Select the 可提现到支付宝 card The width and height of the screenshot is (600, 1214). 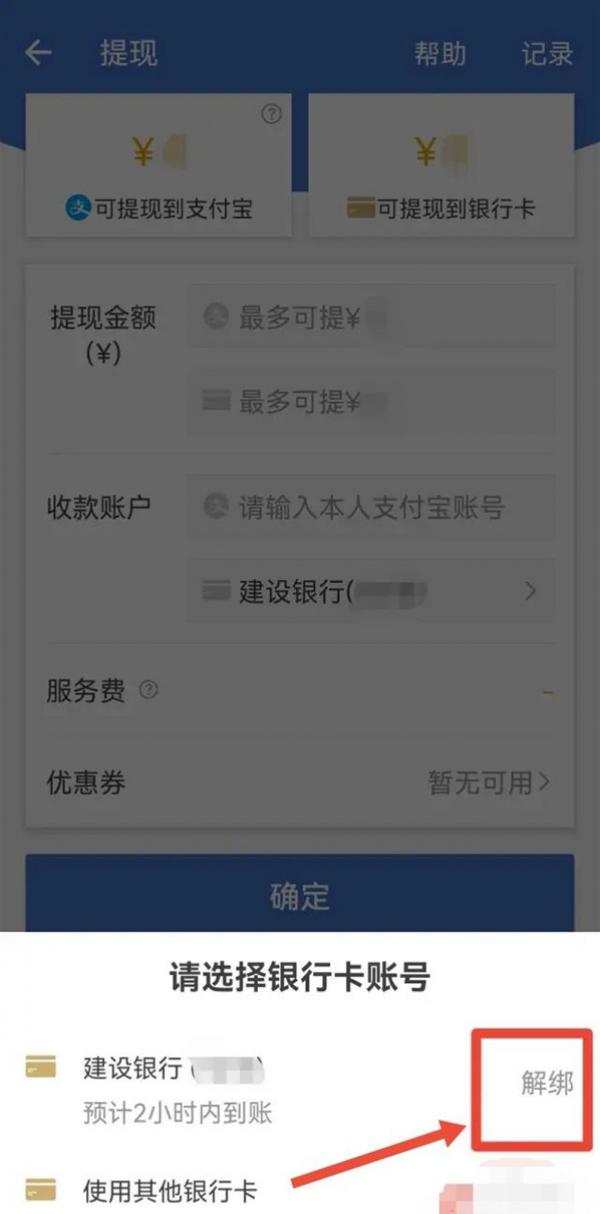(159, 167)
